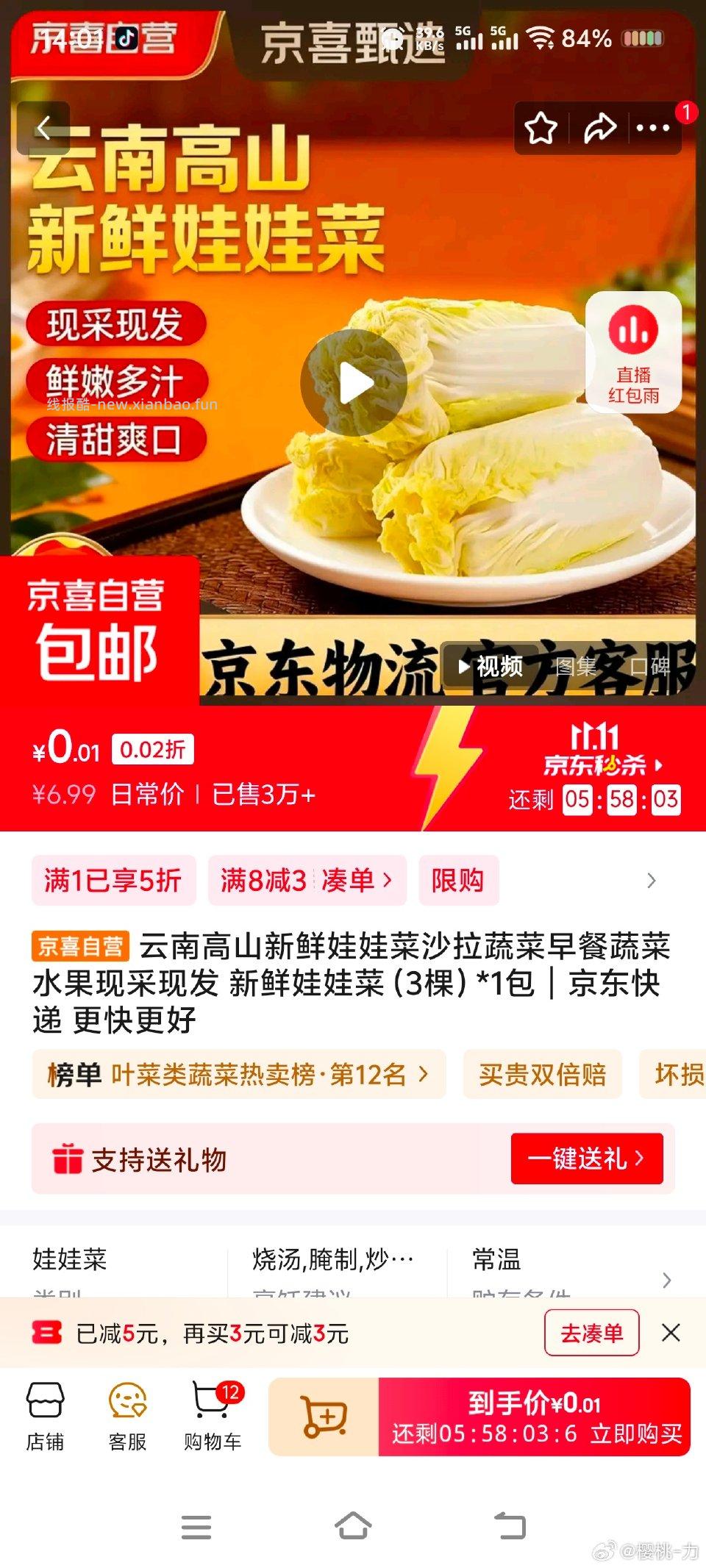Dismiss the 去凑单 banner with X
706x1568 pixels.
(671, 1332)
